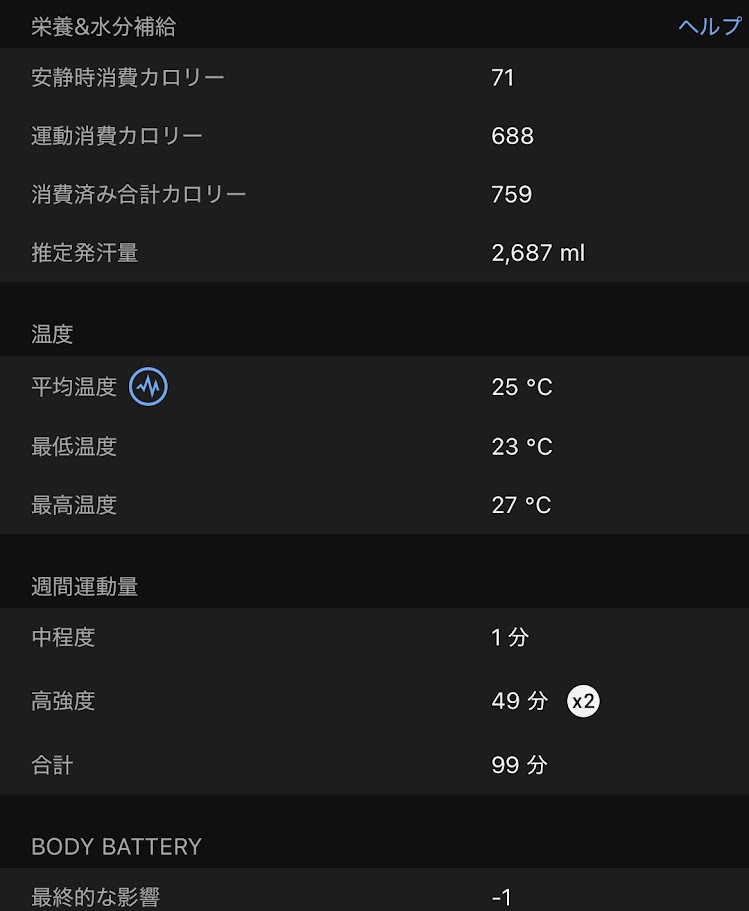Viewport: 749px width, 911px height.
Task: Tap the chart icon beside 平均温度
Action: click(x=148, y=386)
